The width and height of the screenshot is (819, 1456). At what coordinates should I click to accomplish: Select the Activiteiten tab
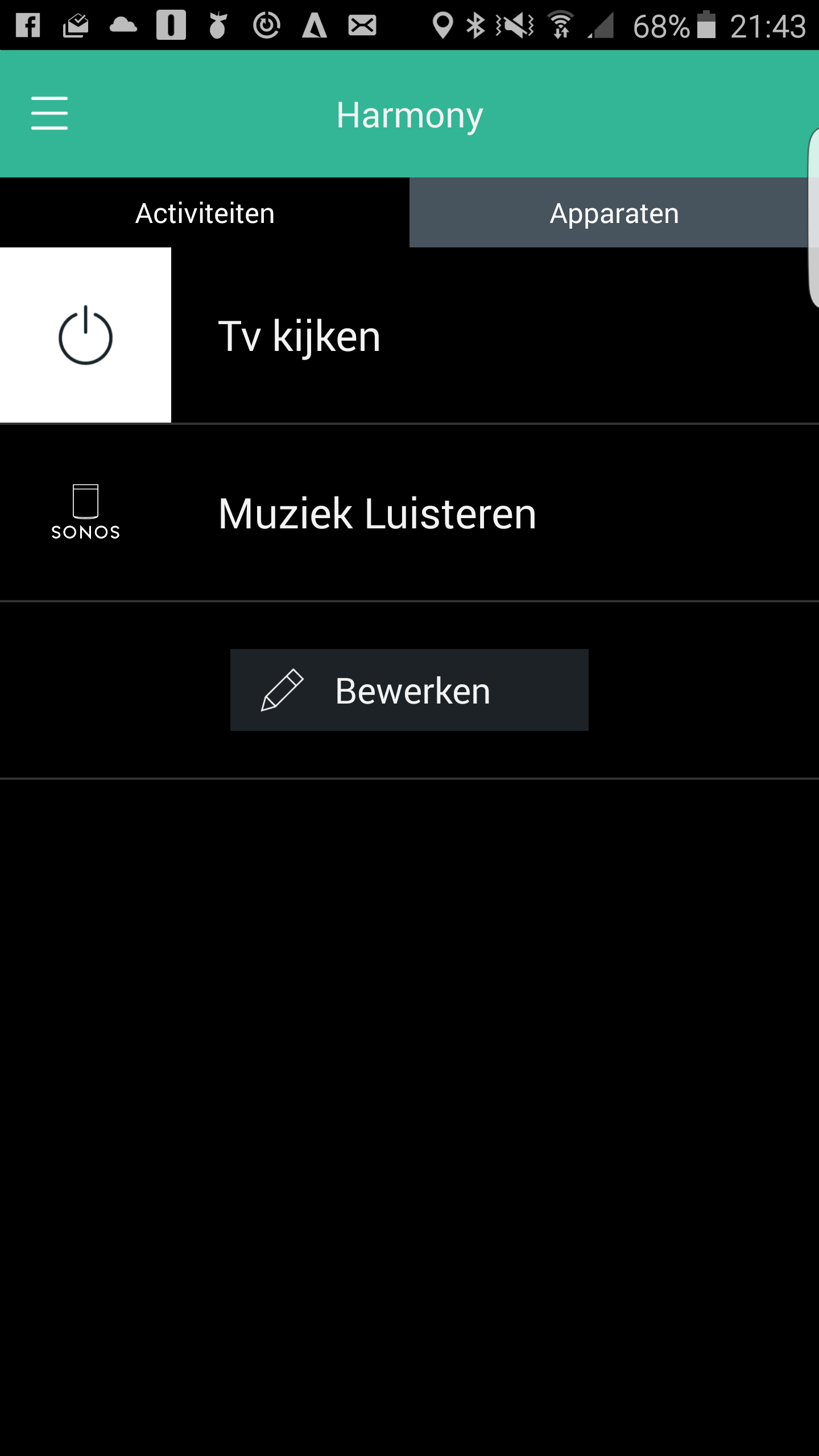[205, 213]
